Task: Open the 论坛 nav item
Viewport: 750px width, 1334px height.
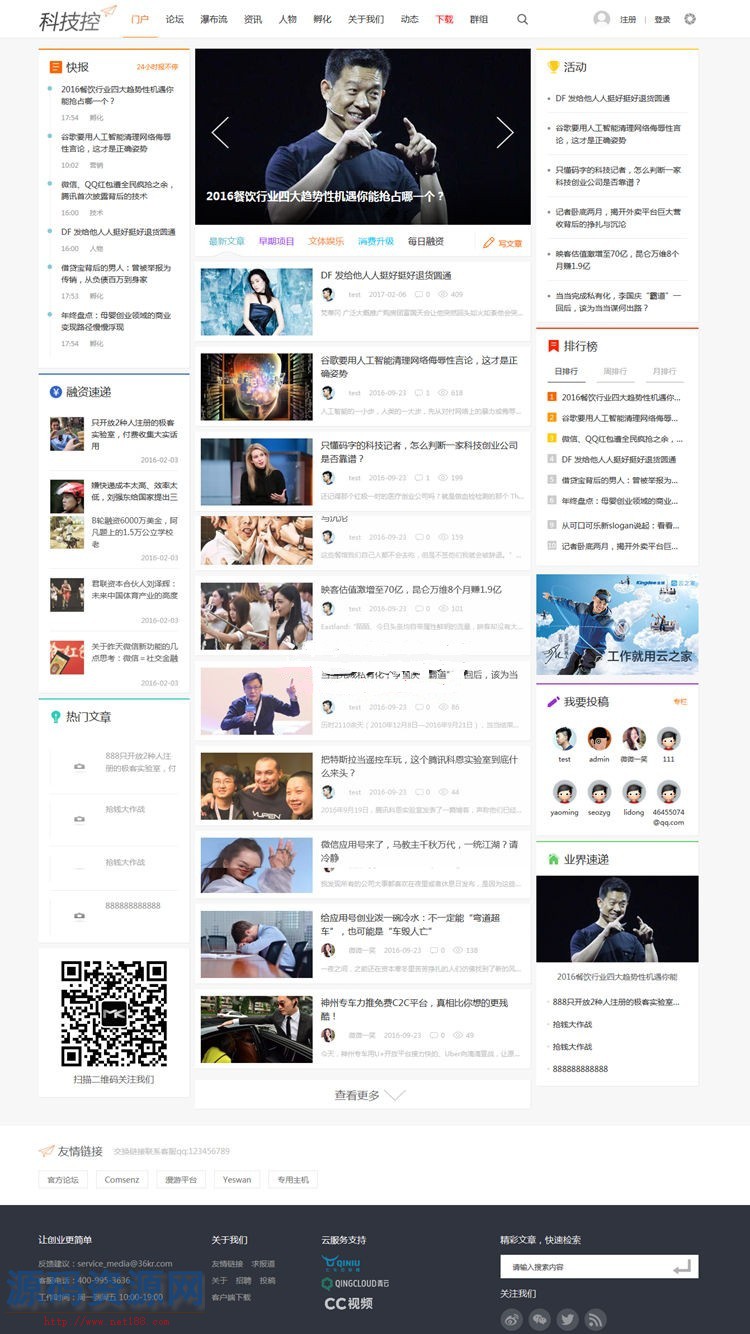Action: (x=174, y=19)
